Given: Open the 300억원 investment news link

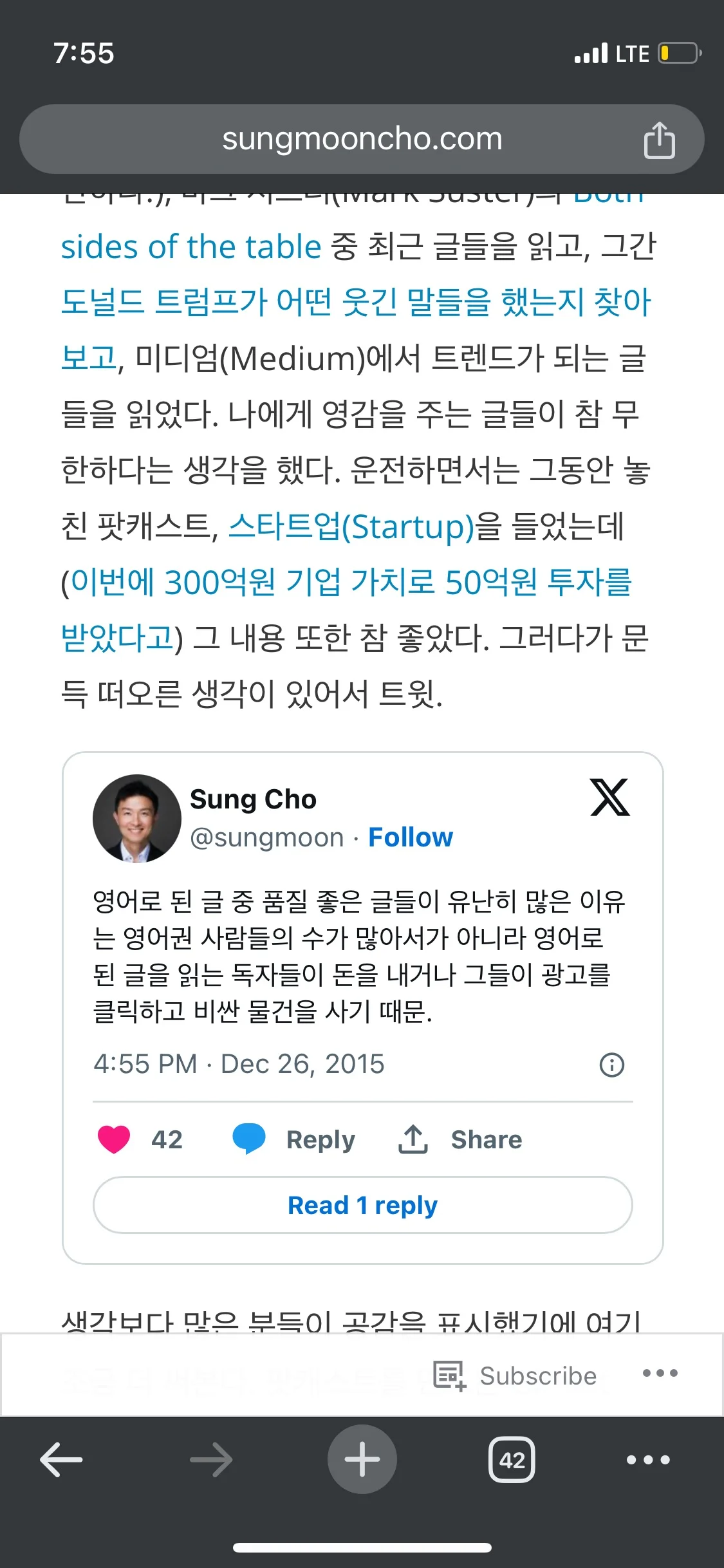Looking at the screenshot, I should [351, 583].
